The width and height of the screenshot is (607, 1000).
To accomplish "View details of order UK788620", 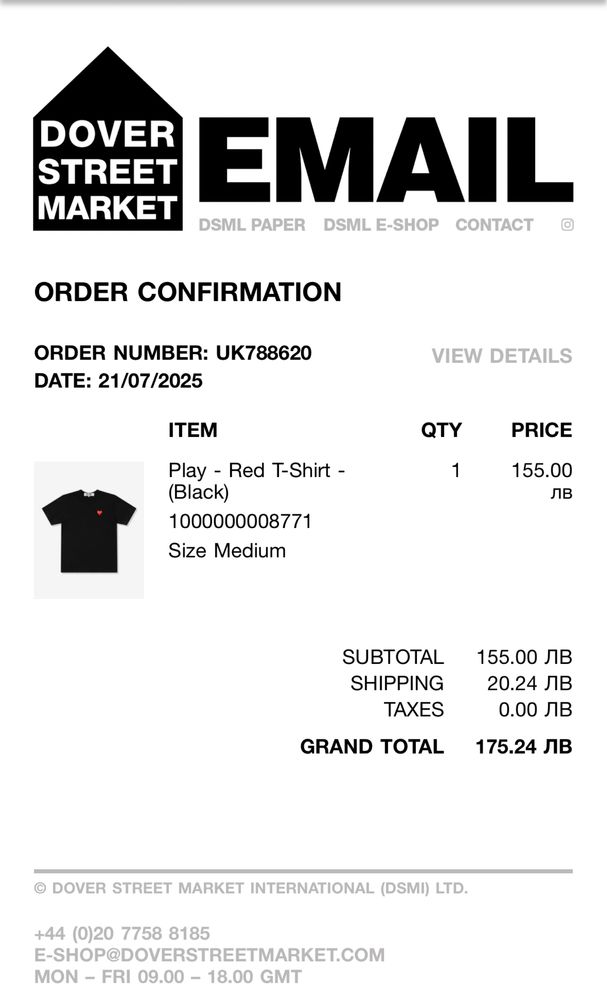I will (501, 356).
